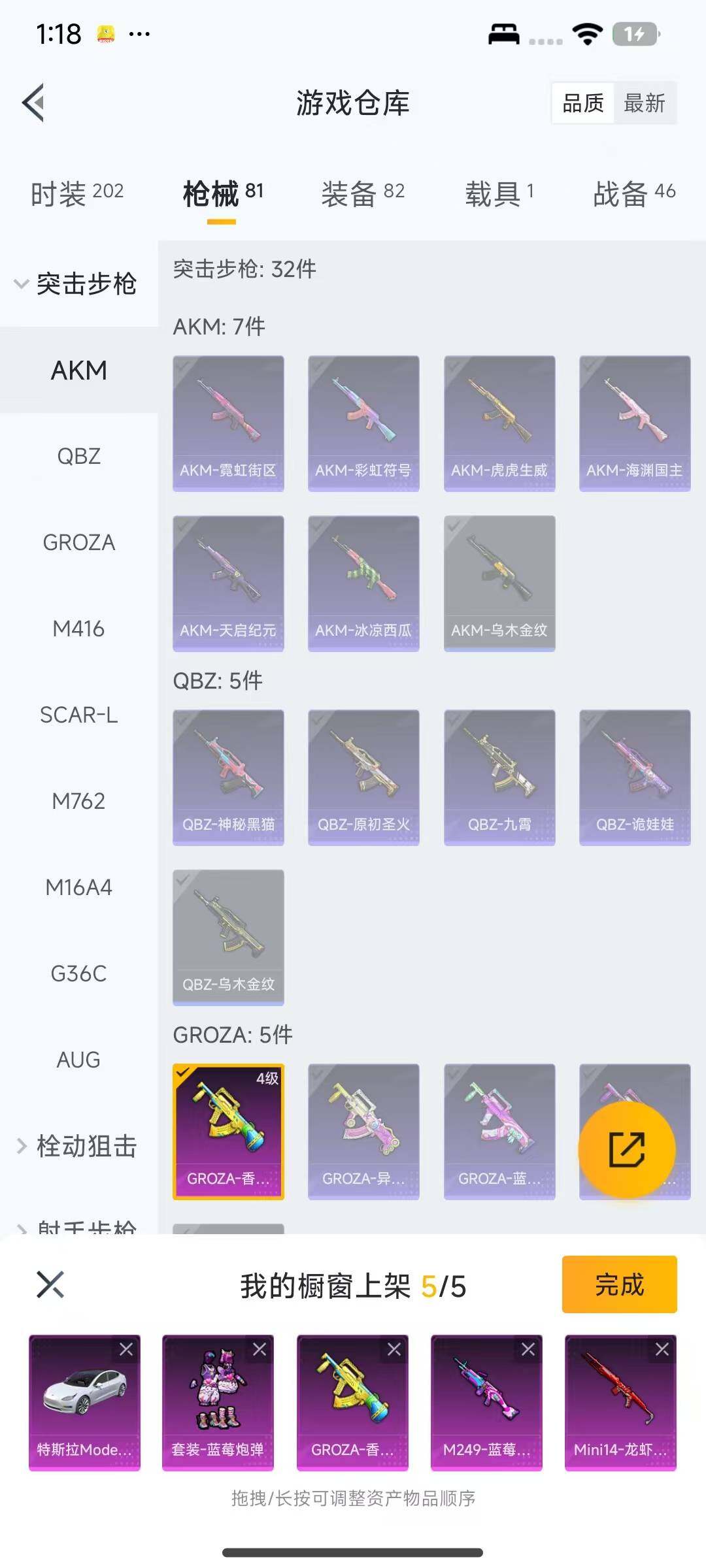The height and width of the screenshot is (1568, 706).
Task: Switch to the 时装 tab
Action: point(77,193)
